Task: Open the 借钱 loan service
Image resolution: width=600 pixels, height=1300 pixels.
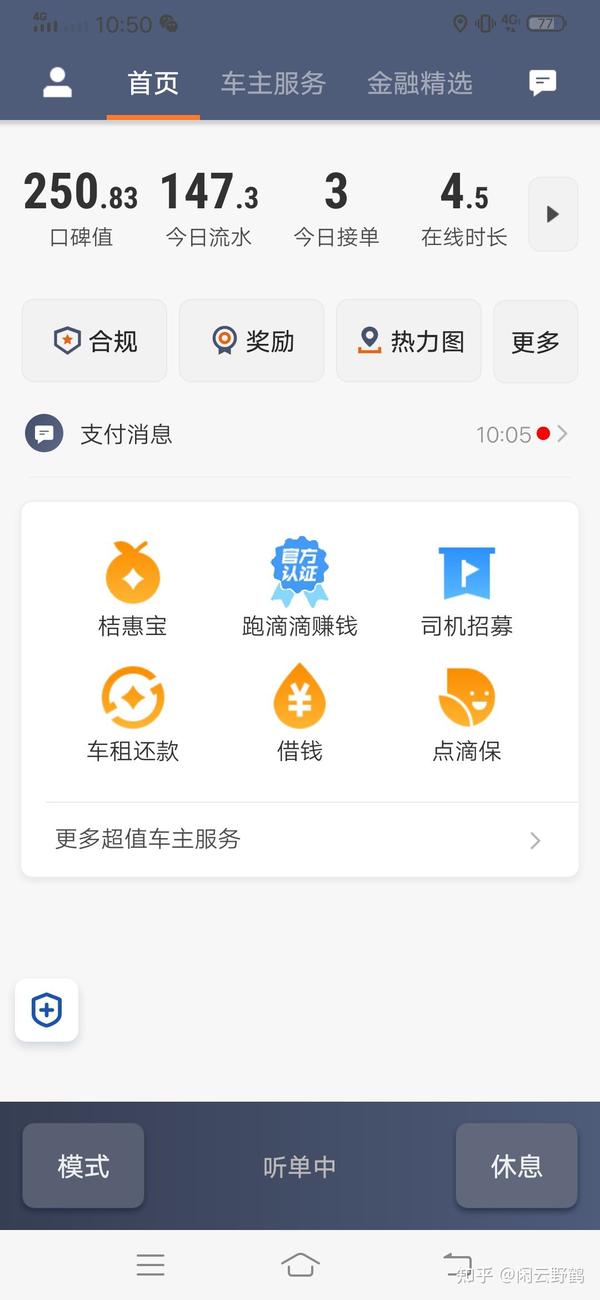Action: 300,716
